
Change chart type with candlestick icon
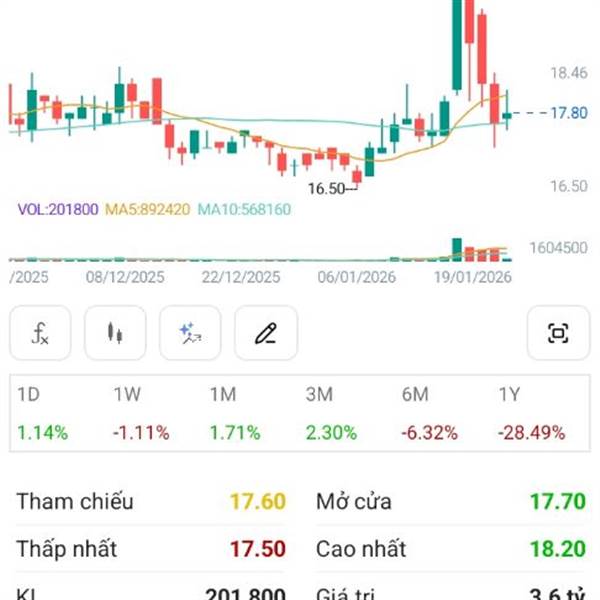coord(116,333)
